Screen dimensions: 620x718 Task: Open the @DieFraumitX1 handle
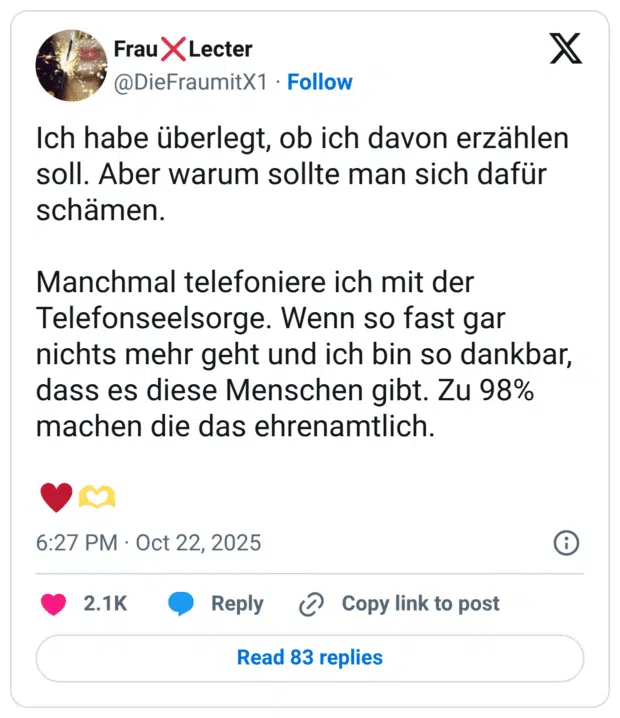click(x=193, y=82)
